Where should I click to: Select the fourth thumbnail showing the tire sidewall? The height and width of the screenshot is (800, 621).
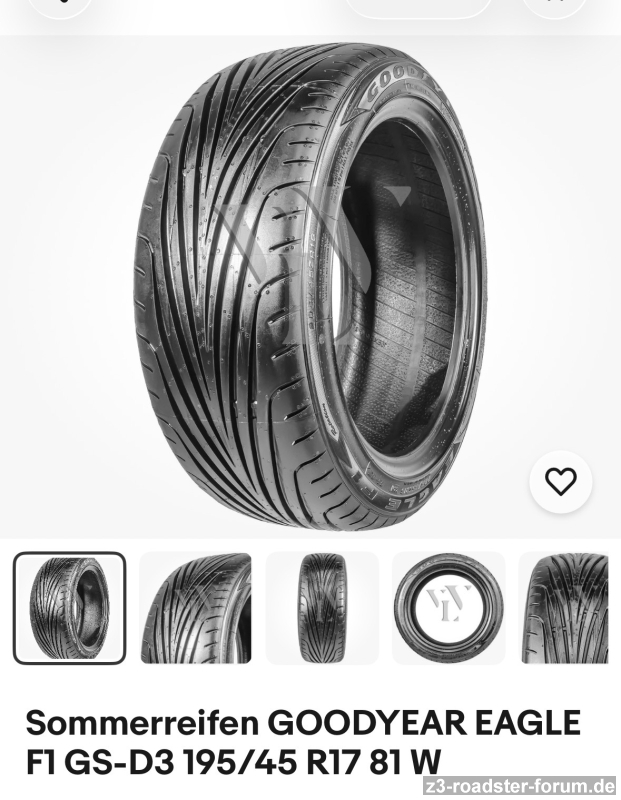pos(448,608)
